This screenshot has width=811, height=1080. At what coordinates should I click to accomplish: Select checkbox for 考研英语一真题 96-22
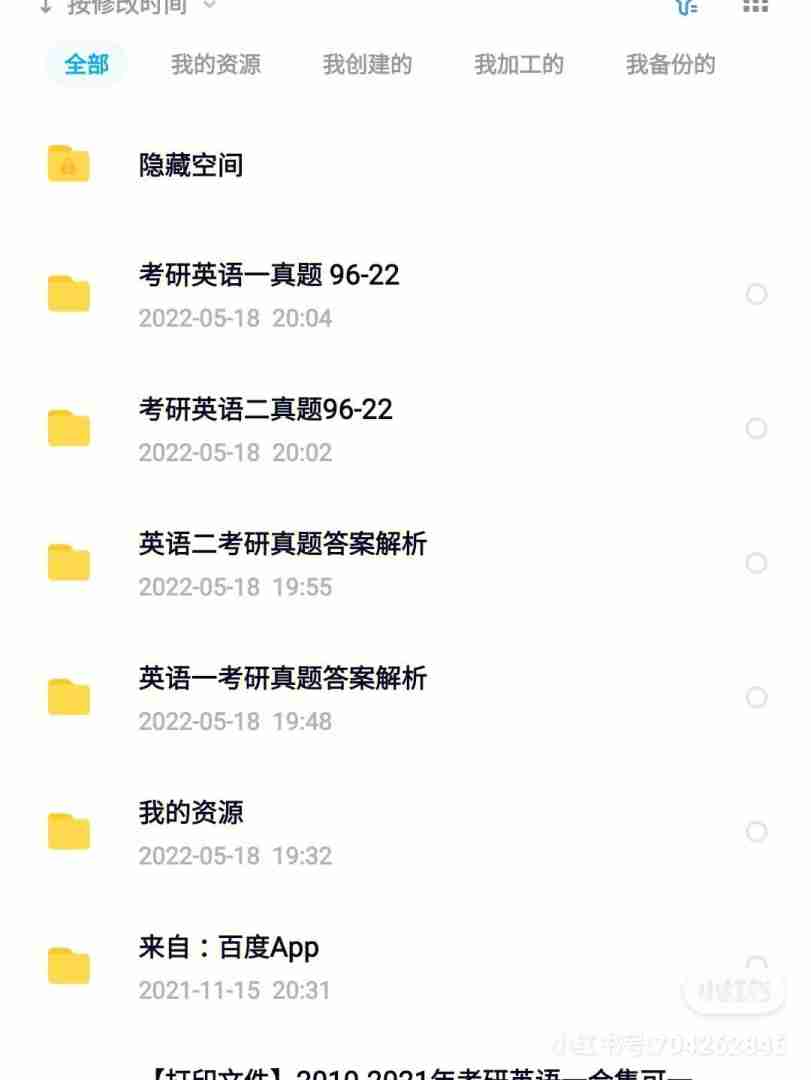757,294
